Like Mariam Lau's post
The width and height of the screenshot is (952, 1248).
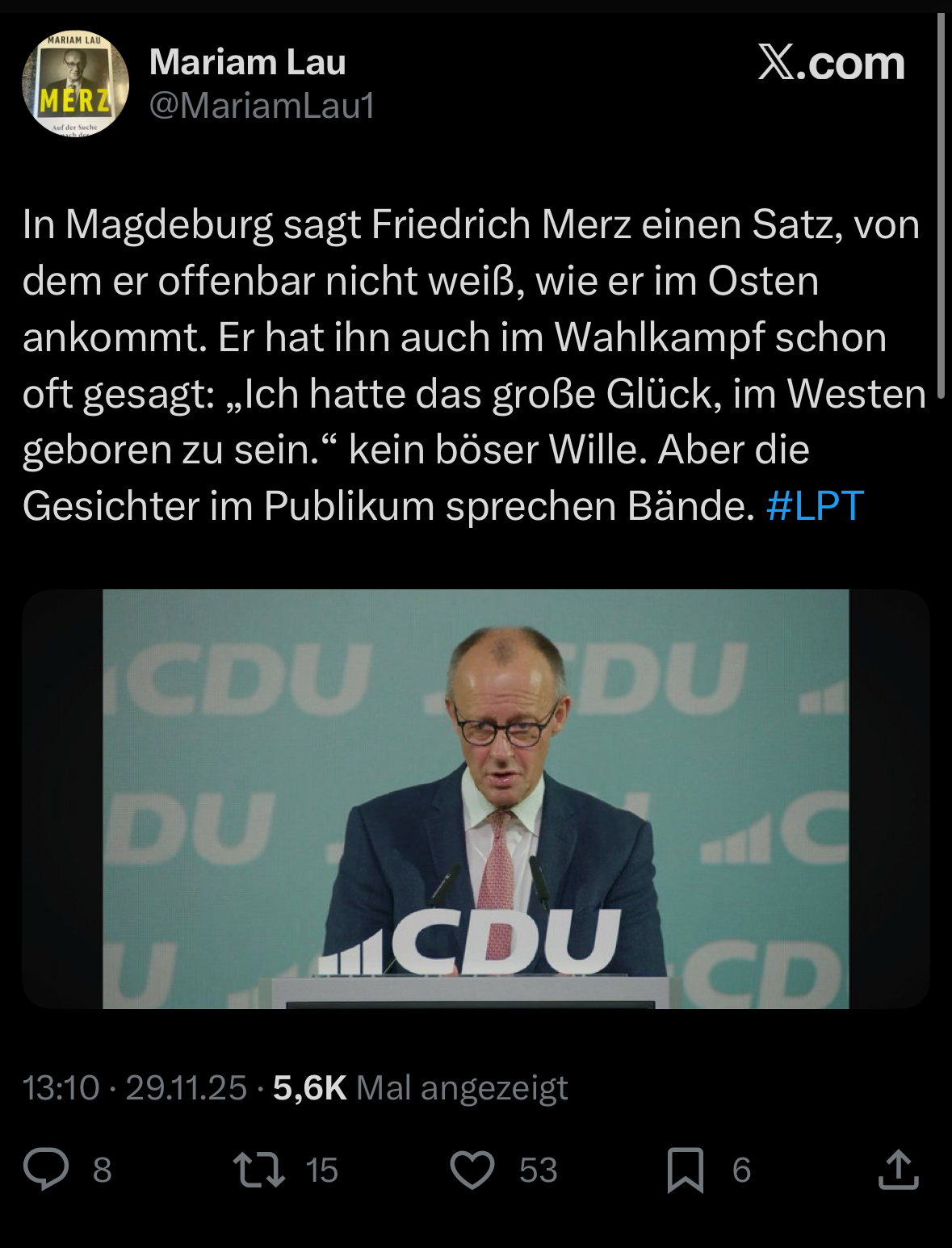472,1169
